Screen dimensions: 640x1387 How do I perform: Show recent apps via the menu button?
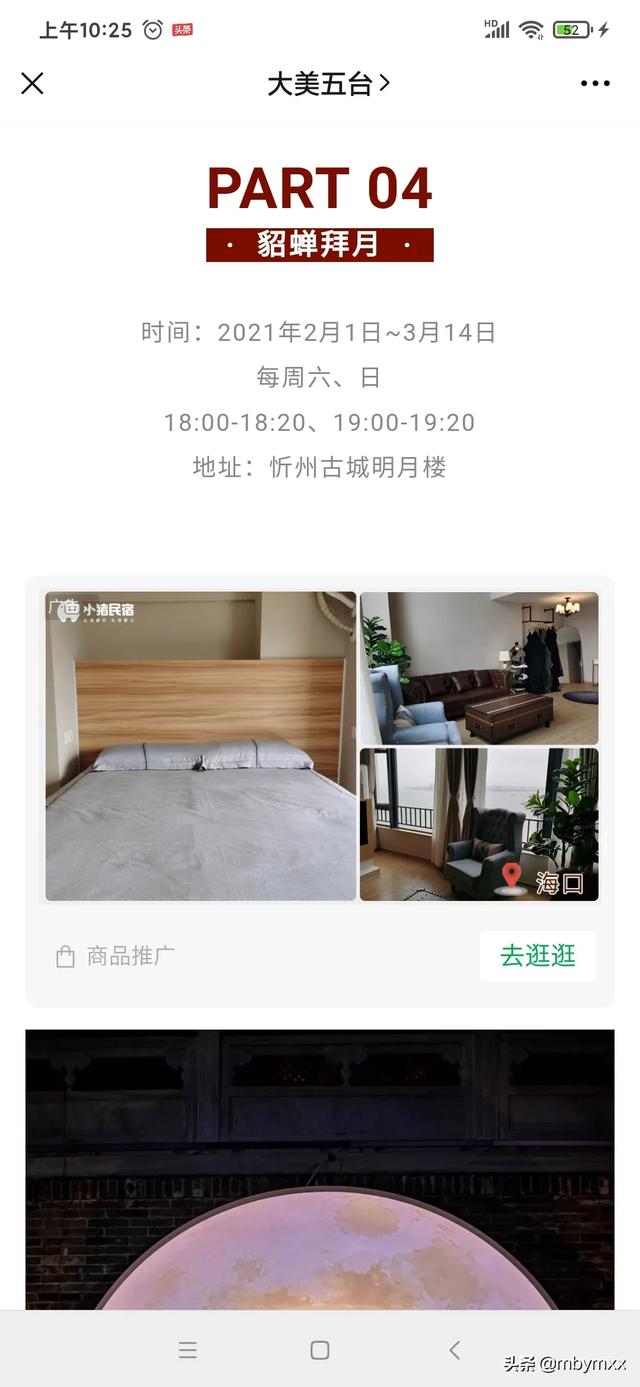pos(188,1350)
